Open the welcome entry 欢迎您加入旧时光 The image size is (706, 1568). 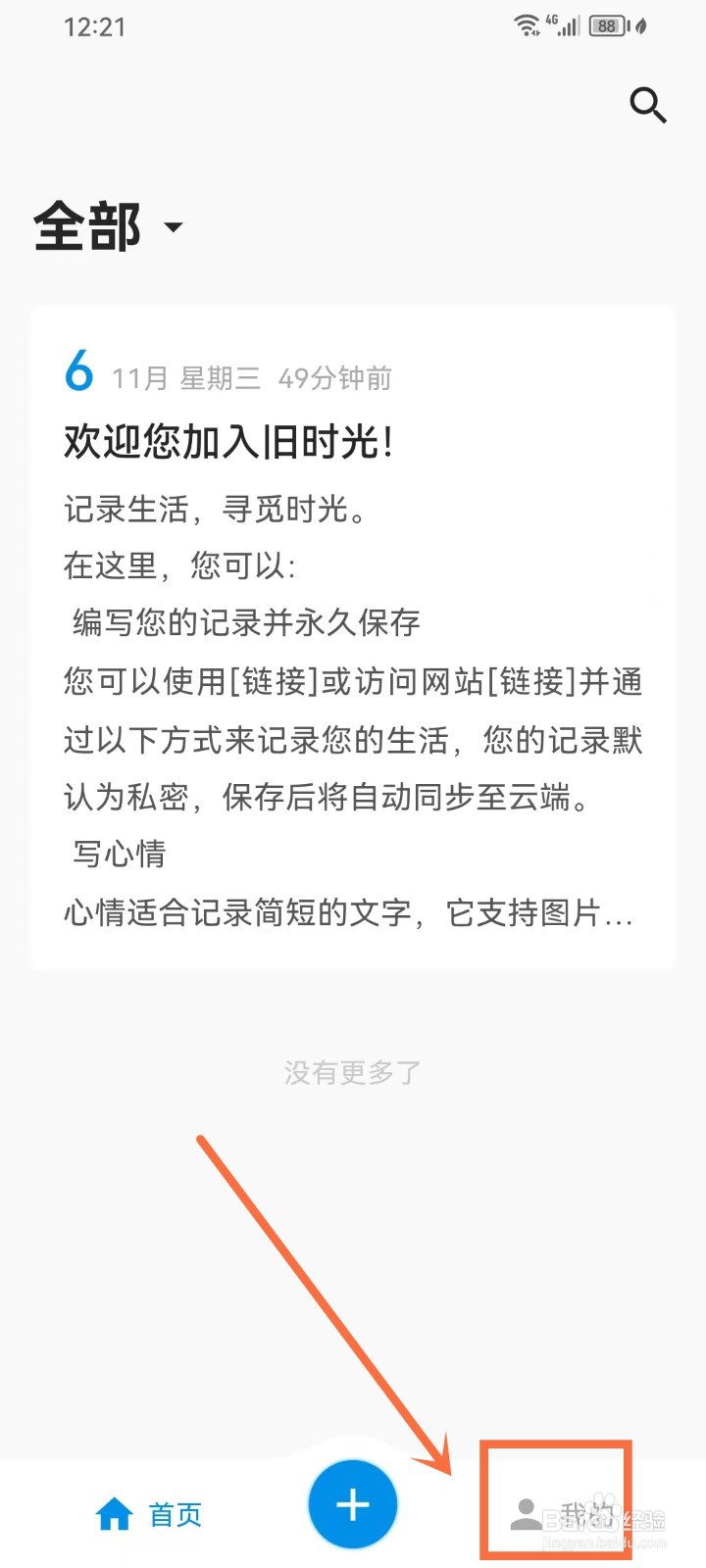pyautogui.click(x=227, y=443)
